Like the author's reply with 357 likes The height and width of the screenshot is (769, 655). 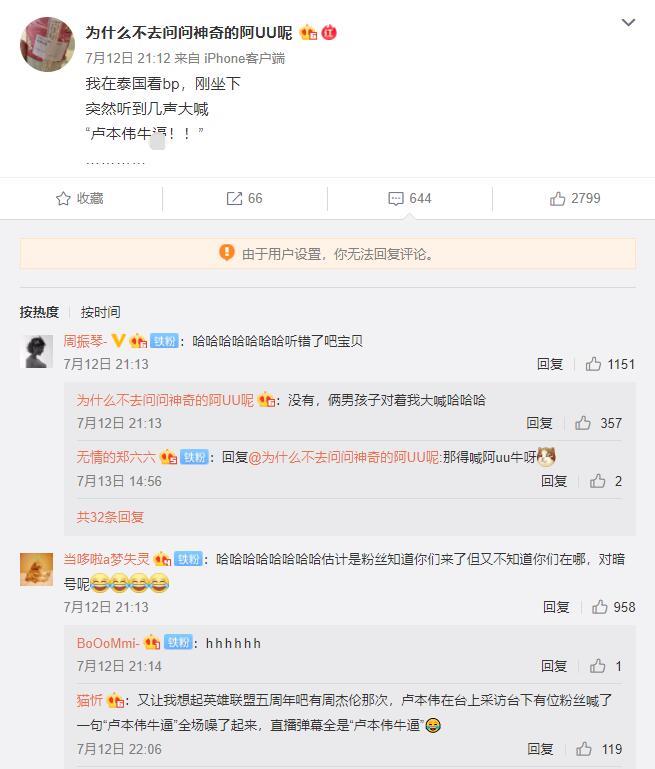[599, 423]
